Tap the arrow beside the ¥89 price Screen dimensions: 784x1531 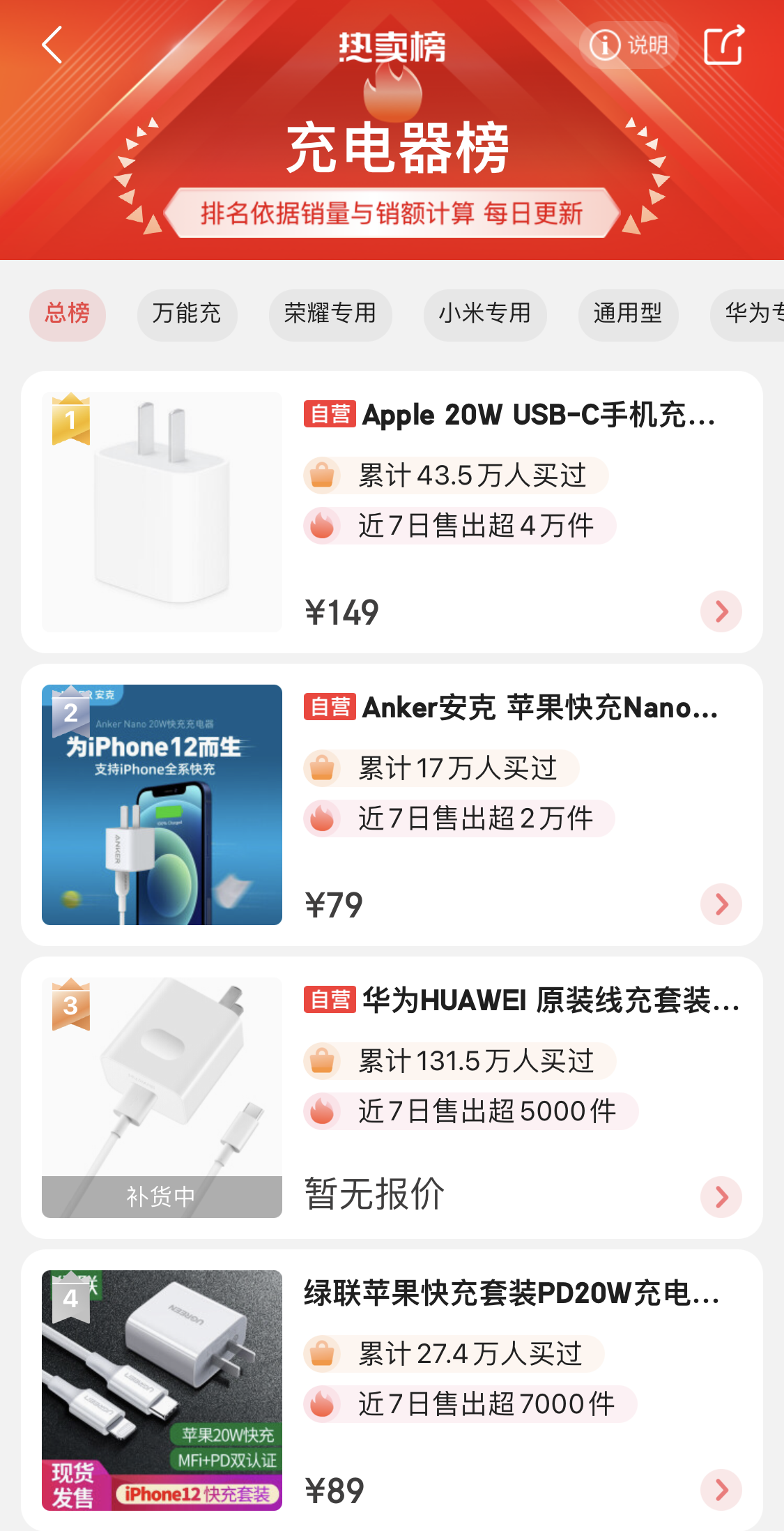721,1490
